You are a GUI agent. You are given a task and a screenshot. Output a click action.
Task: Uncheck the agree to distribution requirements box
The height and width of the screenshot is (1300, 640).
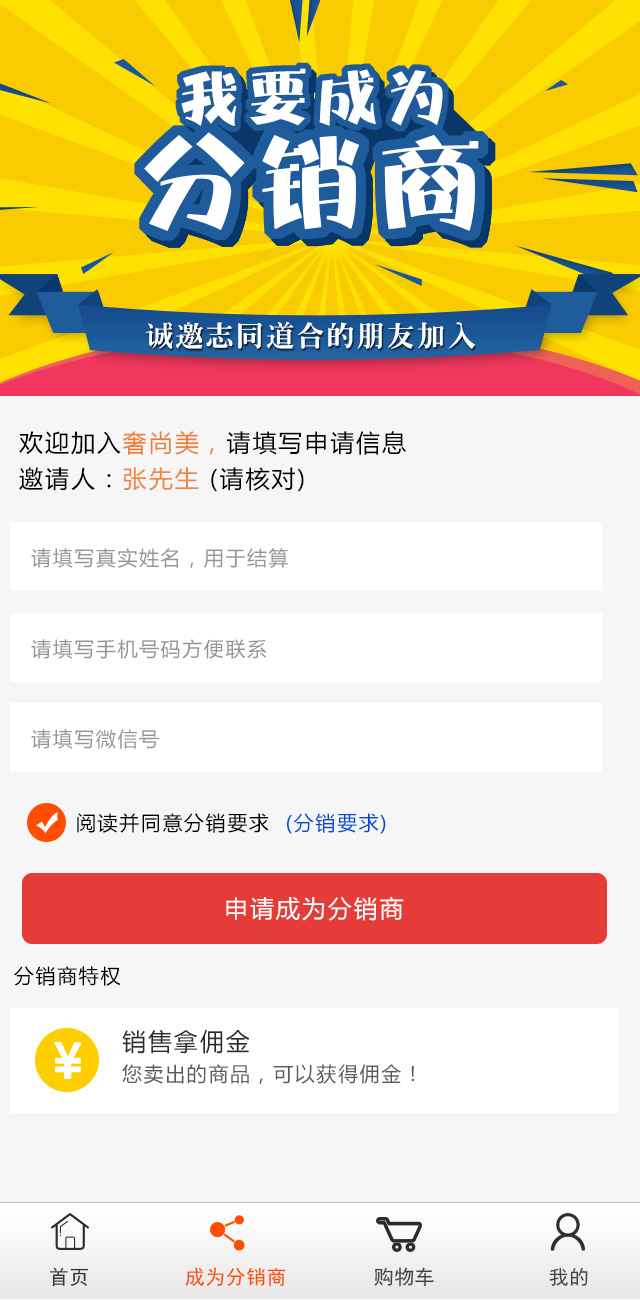coord(46,823)
